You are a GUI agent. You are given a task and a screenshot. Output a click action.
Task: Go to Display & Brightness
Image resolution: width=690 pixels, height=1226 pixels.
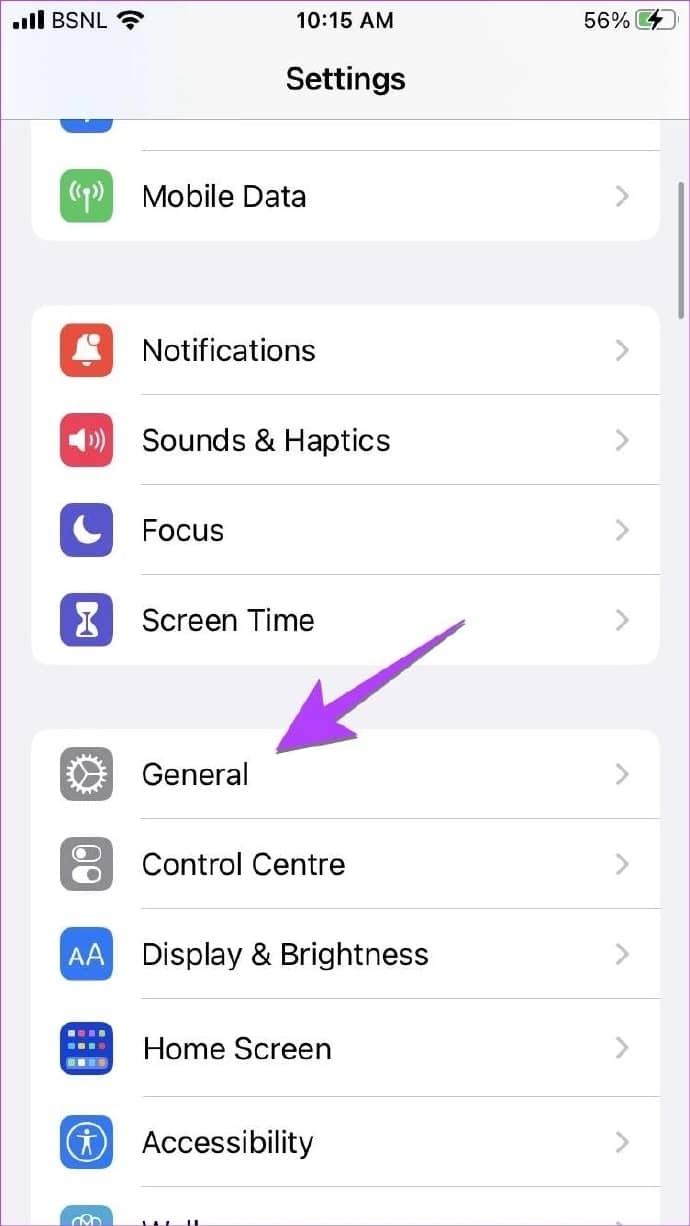[x=345, y=954]
